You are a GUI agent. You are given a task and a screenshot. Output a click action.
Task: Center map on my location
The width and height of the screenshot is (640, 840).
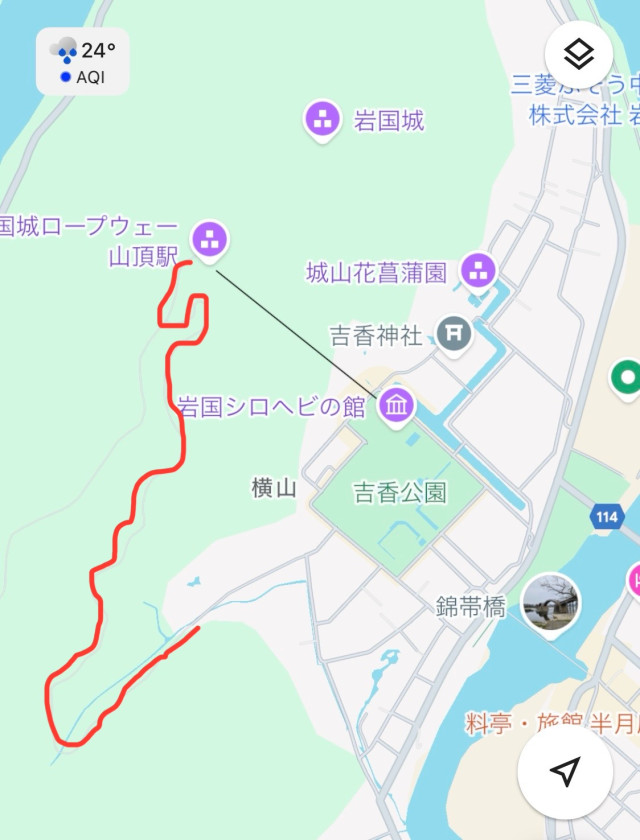(x=565, y=770)
